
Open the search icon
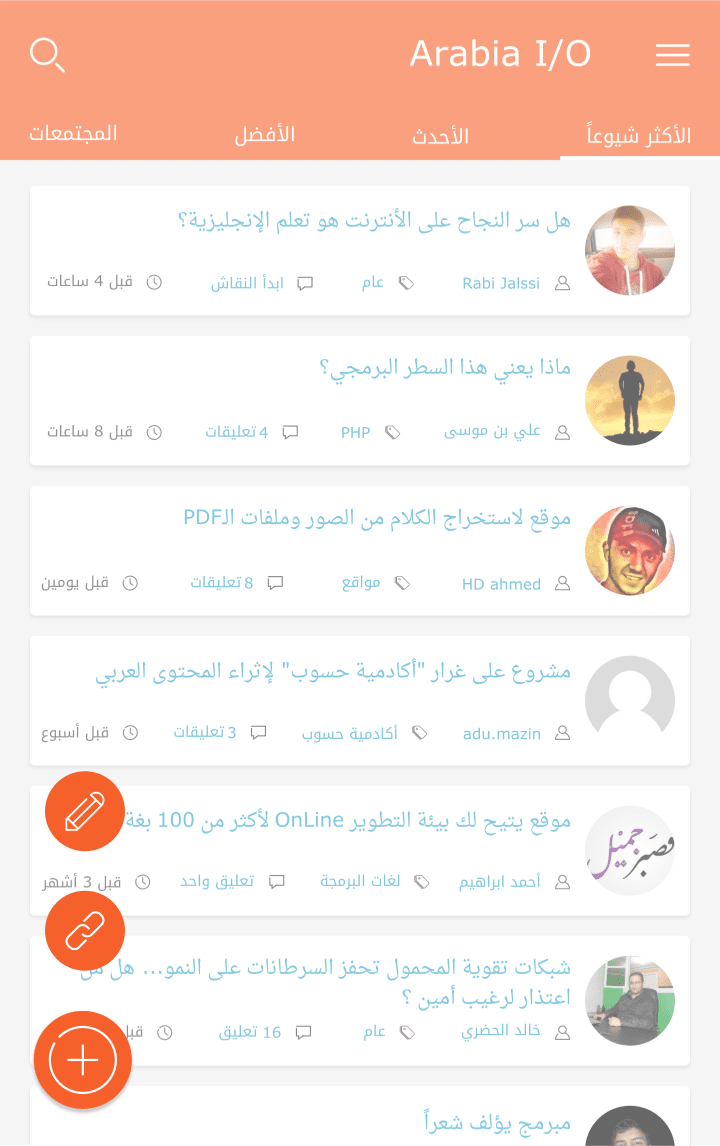click(47, 55)
